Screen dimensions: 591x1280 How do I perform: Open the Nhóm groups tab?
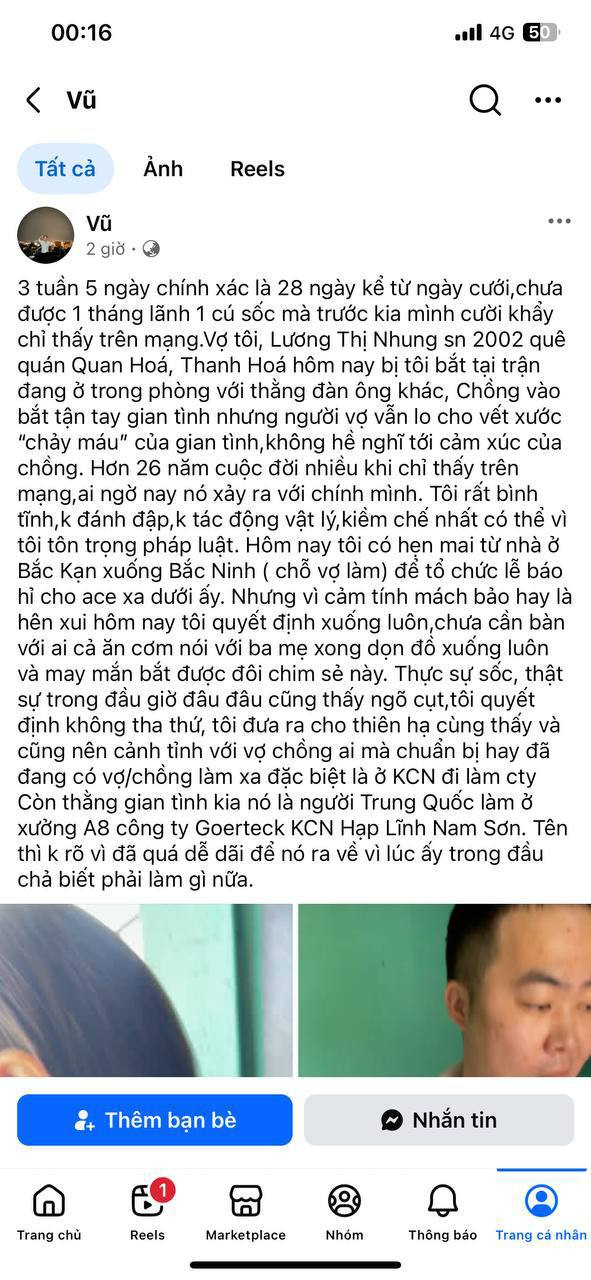344,1211
